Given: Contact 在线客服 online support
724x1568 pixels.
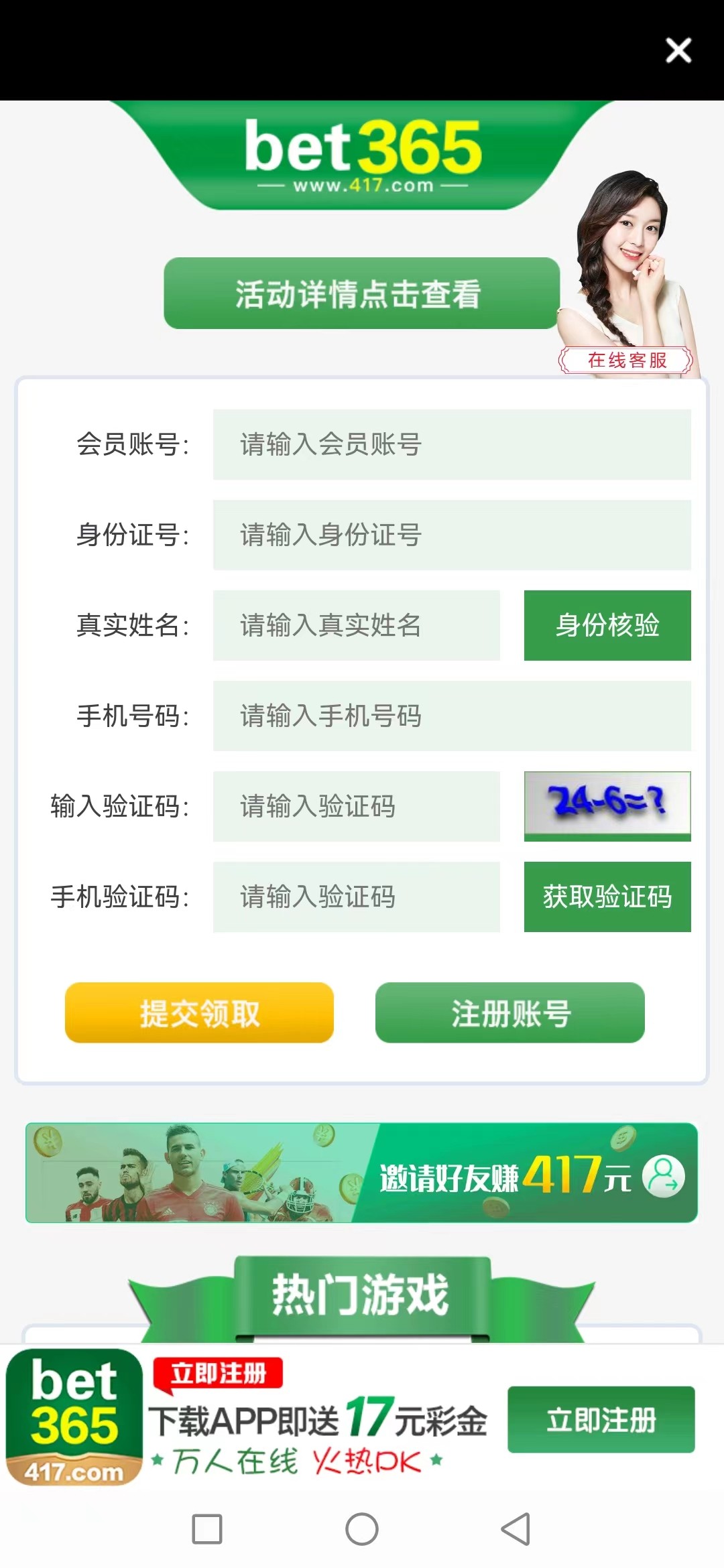Looking at the screenshot, I should coord(626,360).
